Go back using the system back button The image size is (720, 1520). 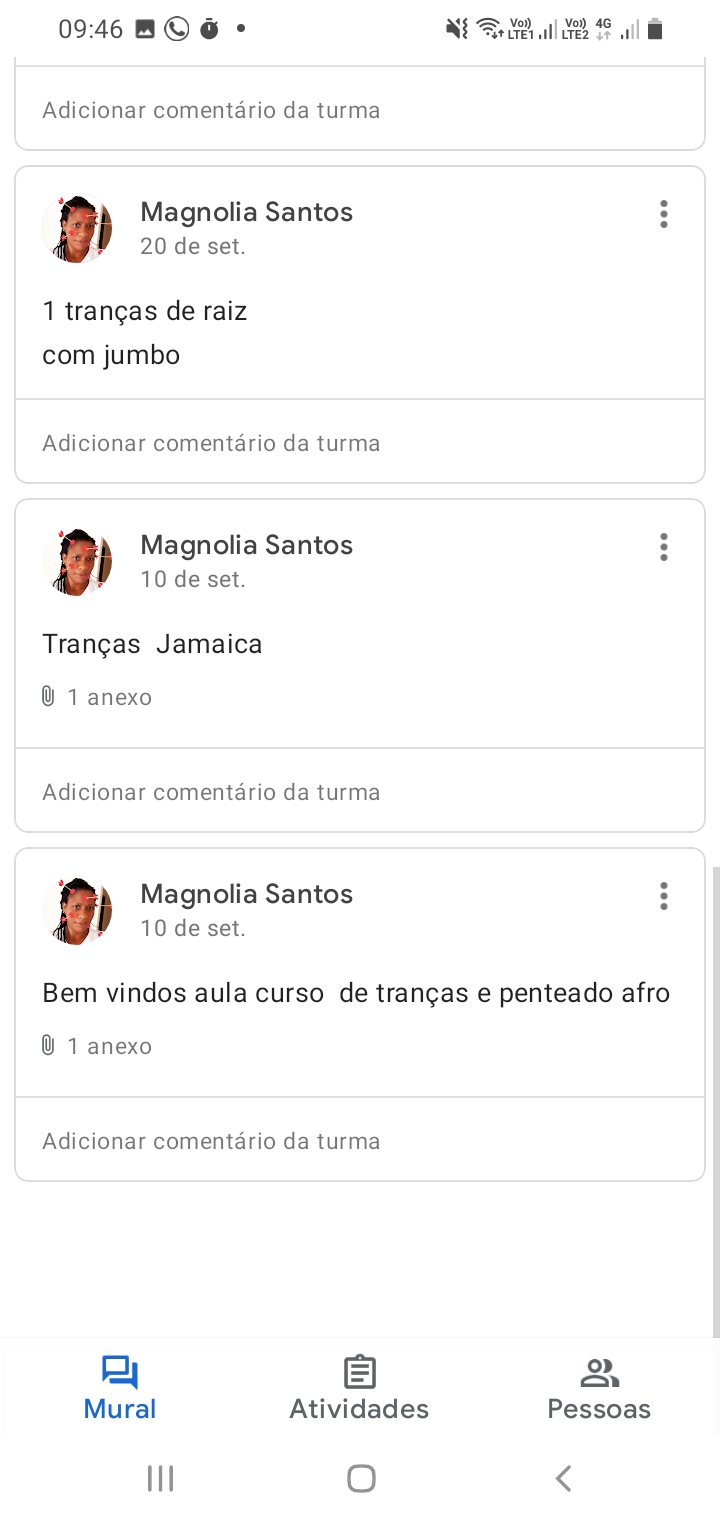pyautogui.click(x=563, y=1478)
